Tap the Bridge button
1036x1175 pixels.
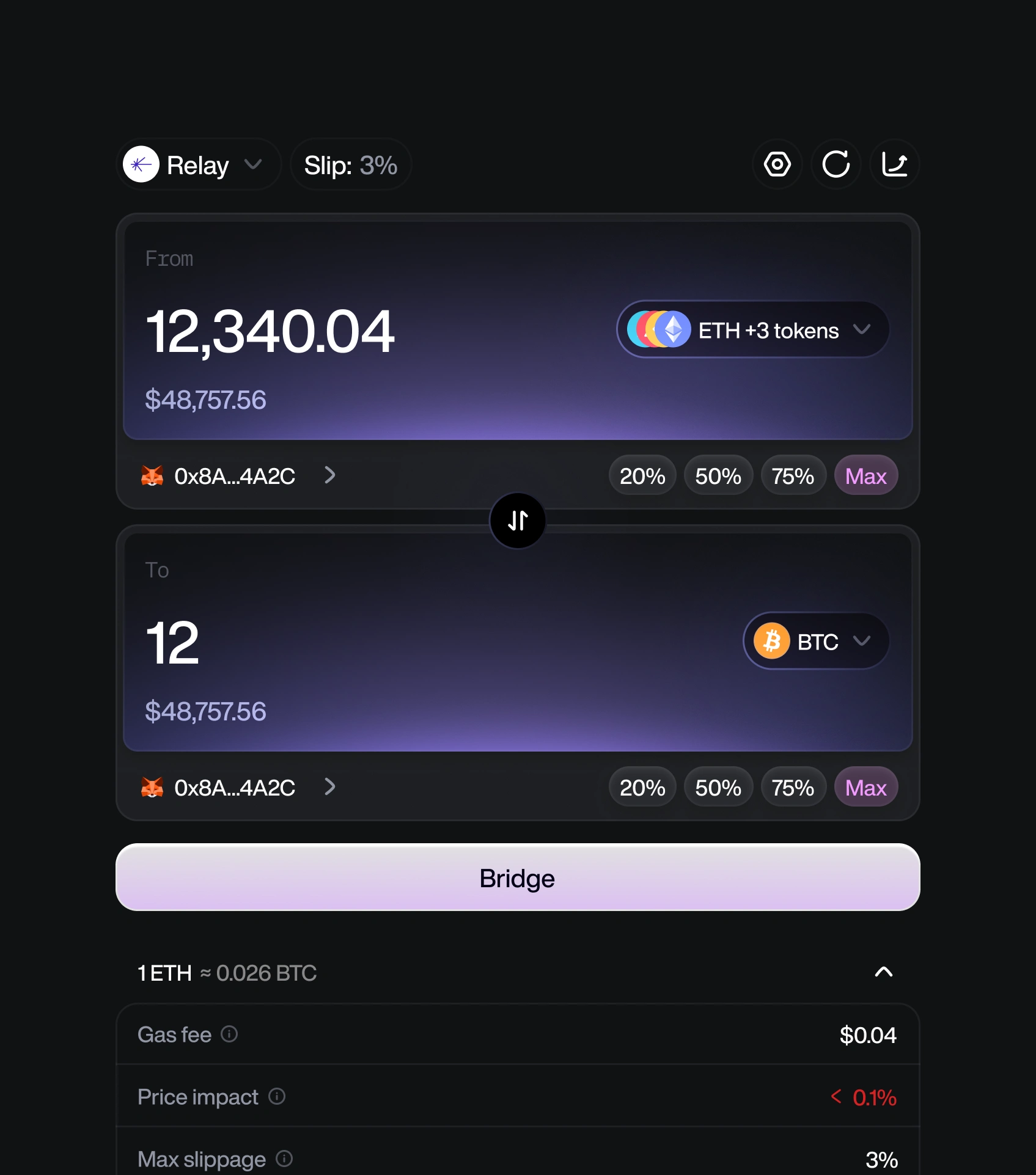(x=518, y=878)
